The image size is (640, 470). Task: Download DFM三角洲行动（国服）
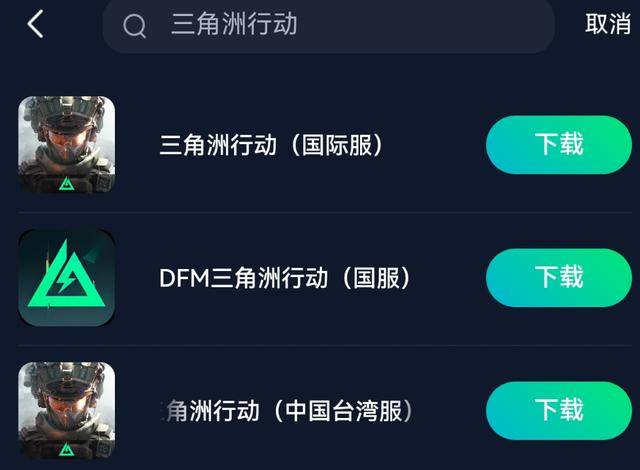pyautogui.click(x=558, y=277)
